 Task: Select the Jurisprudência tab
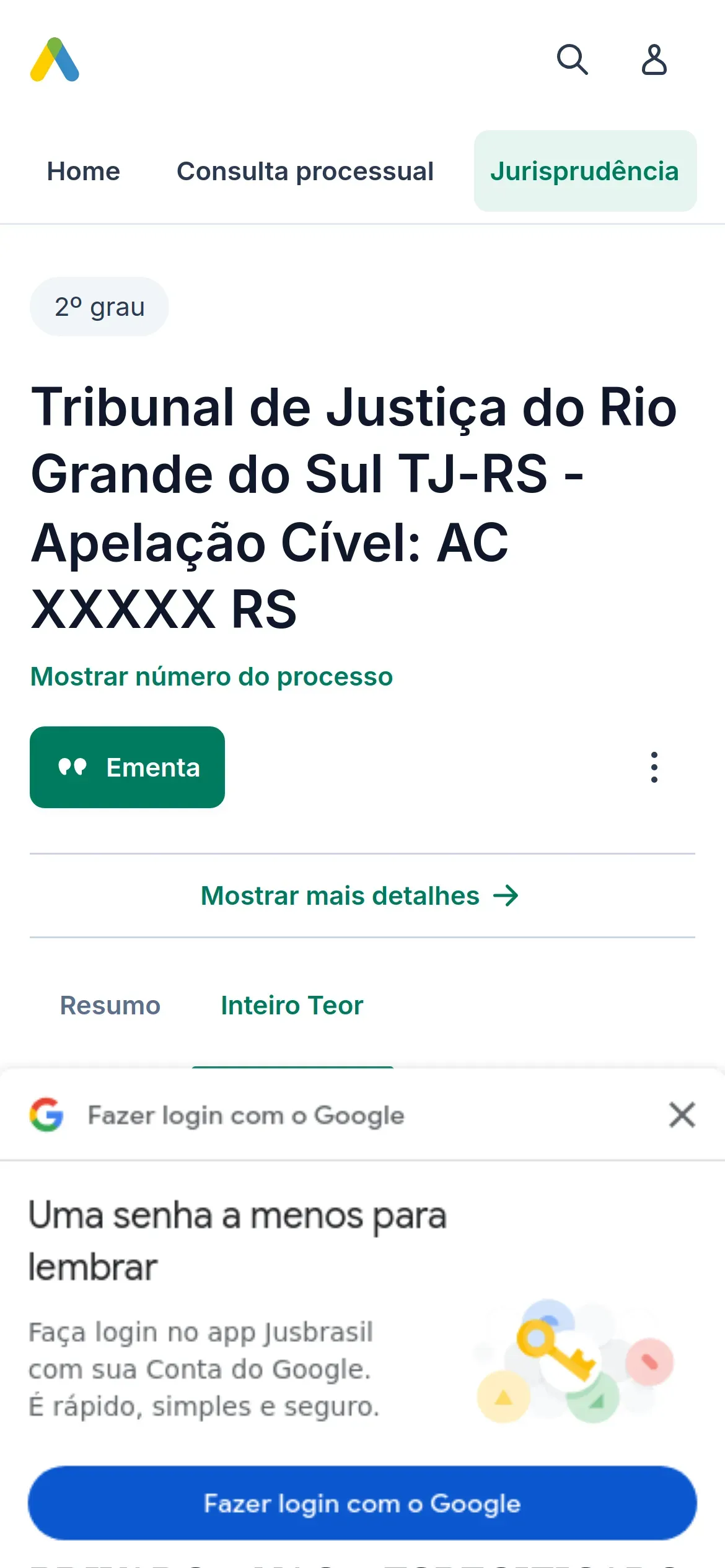(585, 172)
